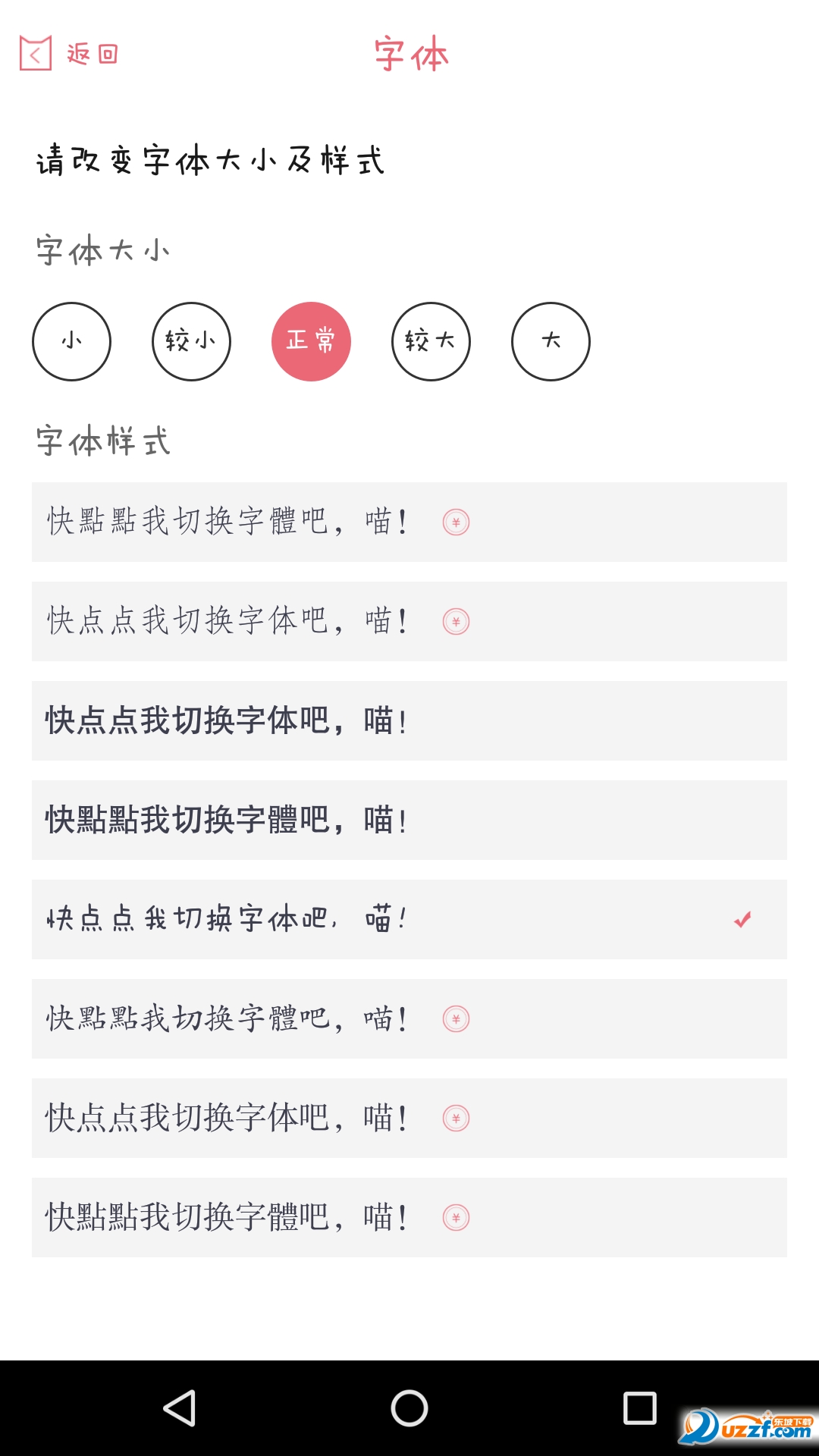Tap the coin icon on the first font style
The image size is (819, 1456).
pos(455,522)
